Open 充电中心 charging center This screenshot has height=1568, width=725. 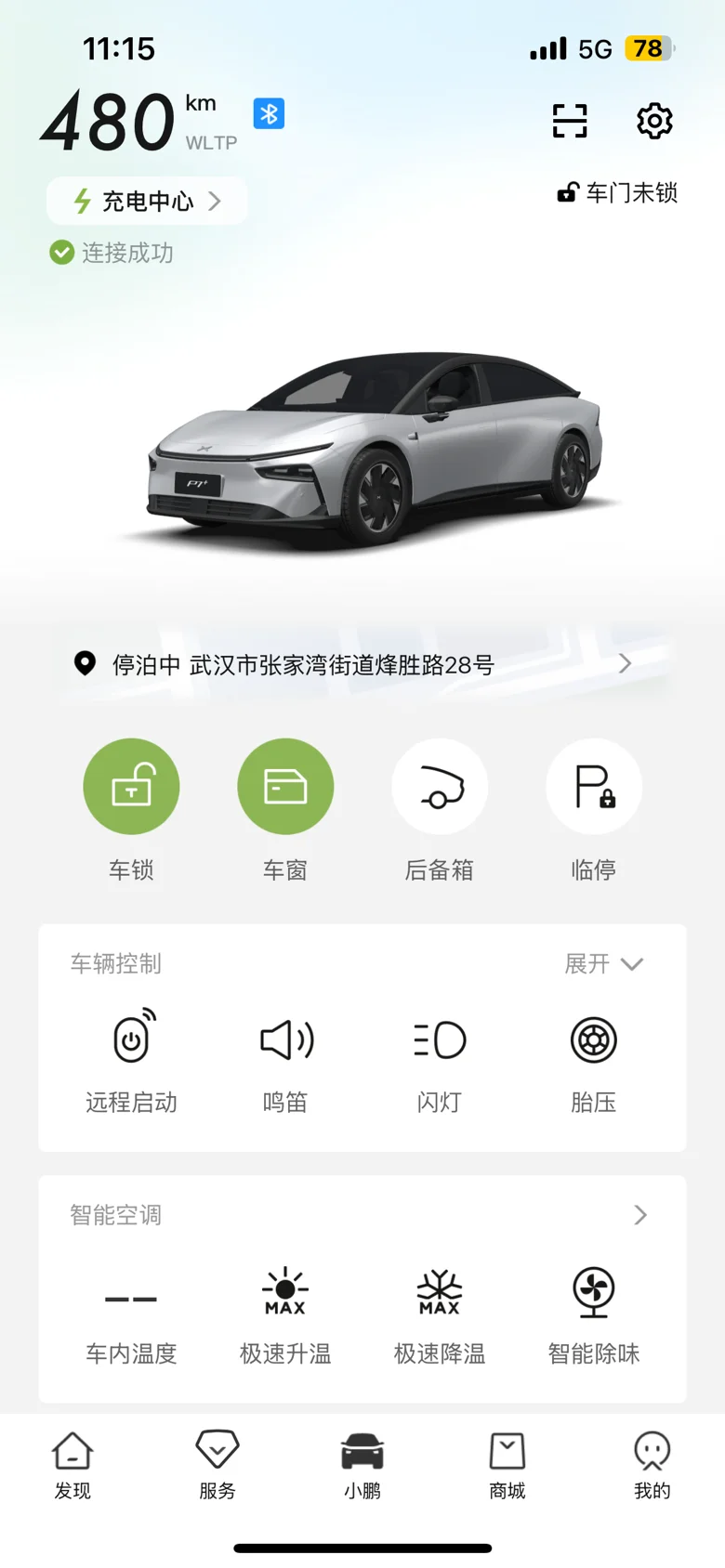pos(147,201)
